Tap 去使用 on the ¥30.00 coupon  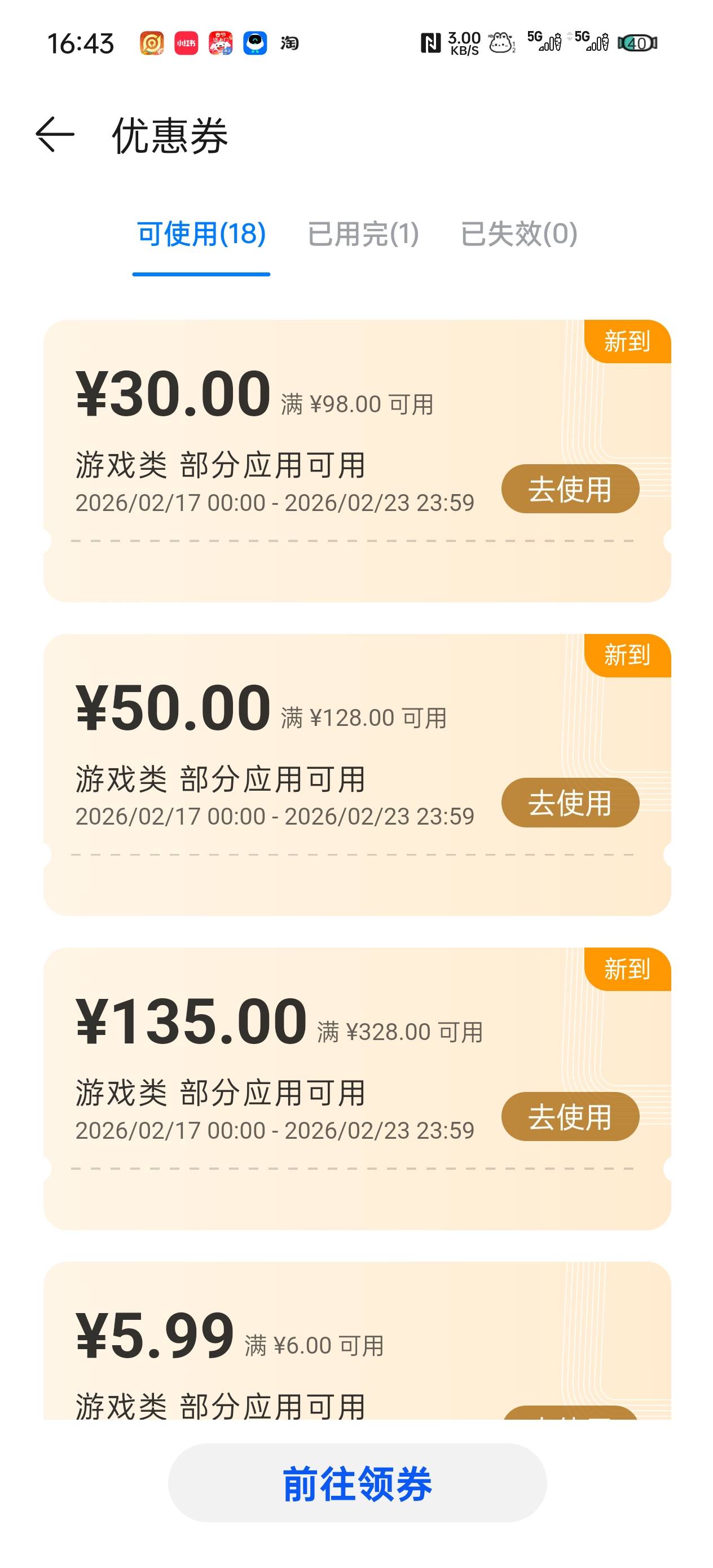click(x=570, y=489)
